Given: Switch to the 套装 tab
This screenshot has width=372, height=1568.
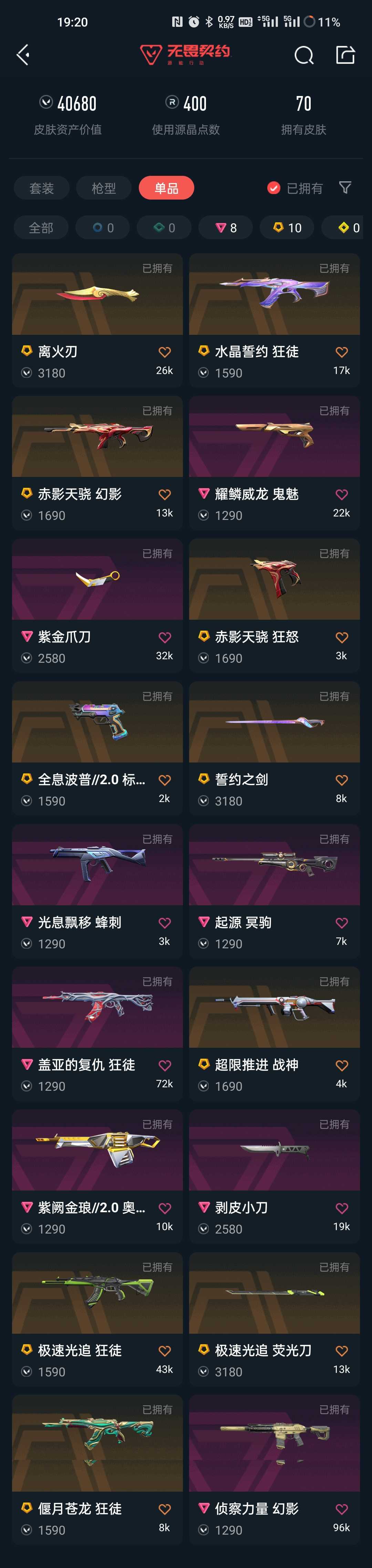Looking at the screenshot, I should pos(41,188).
